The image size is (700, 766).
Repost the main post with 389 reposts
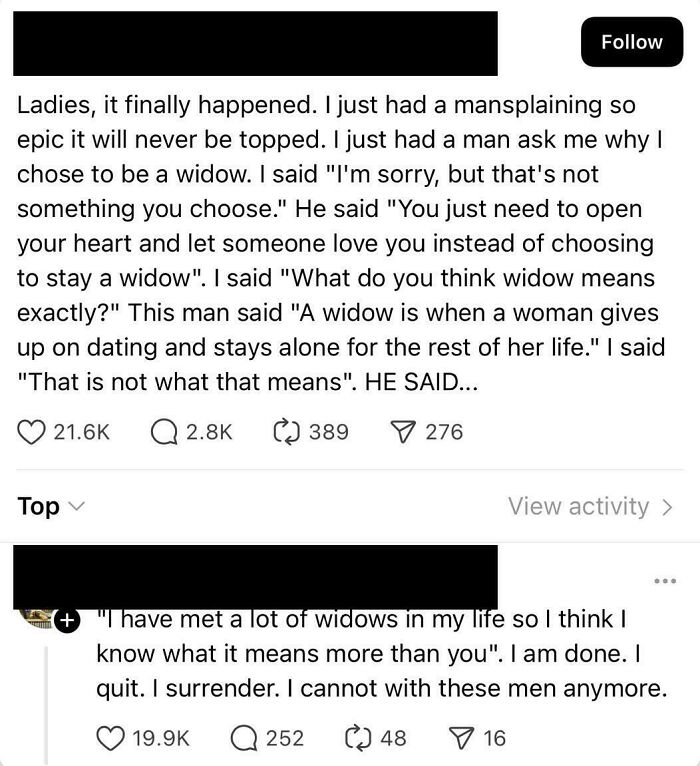287,432
